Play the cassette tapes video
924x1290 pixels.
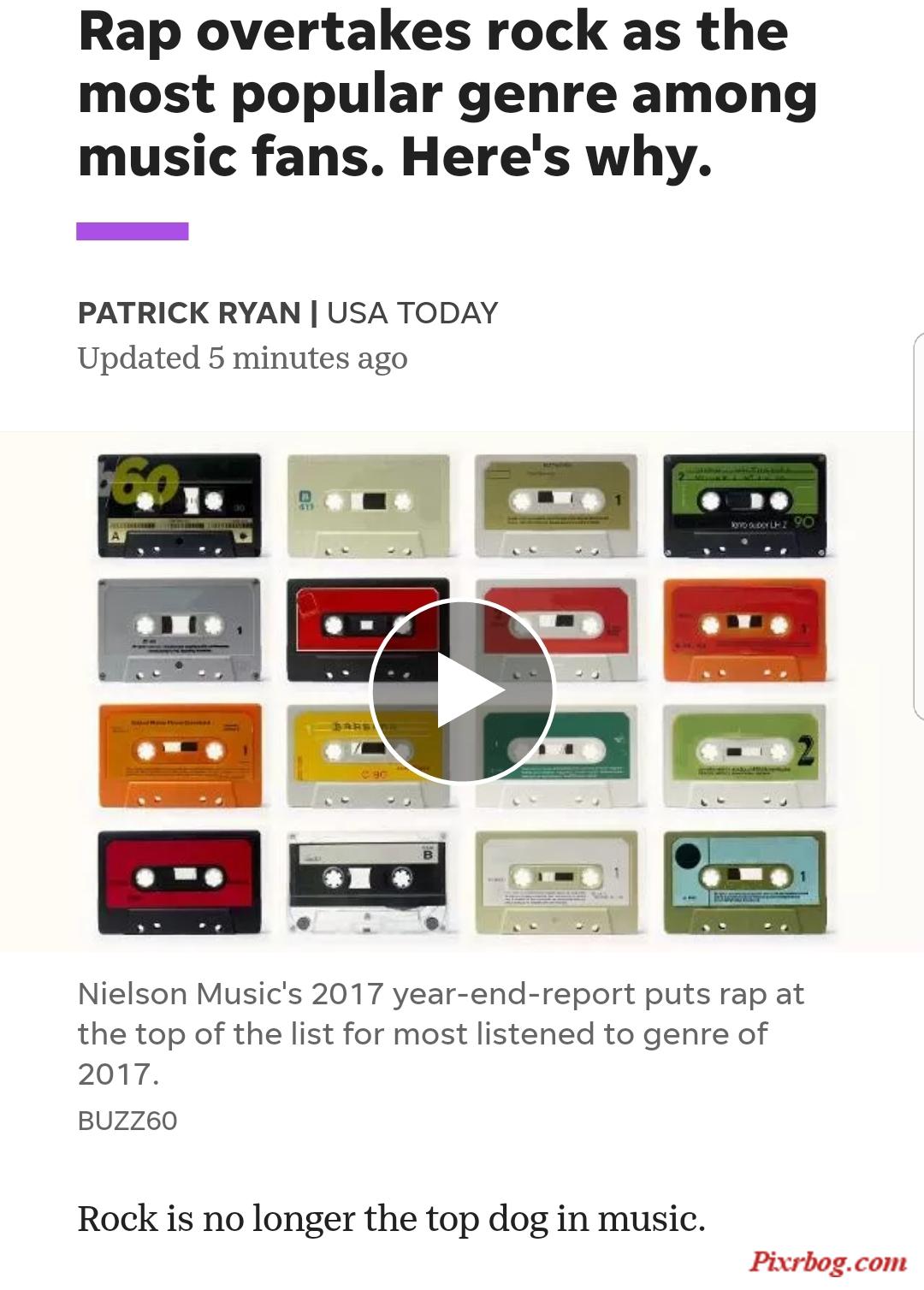tap(462, 691)
